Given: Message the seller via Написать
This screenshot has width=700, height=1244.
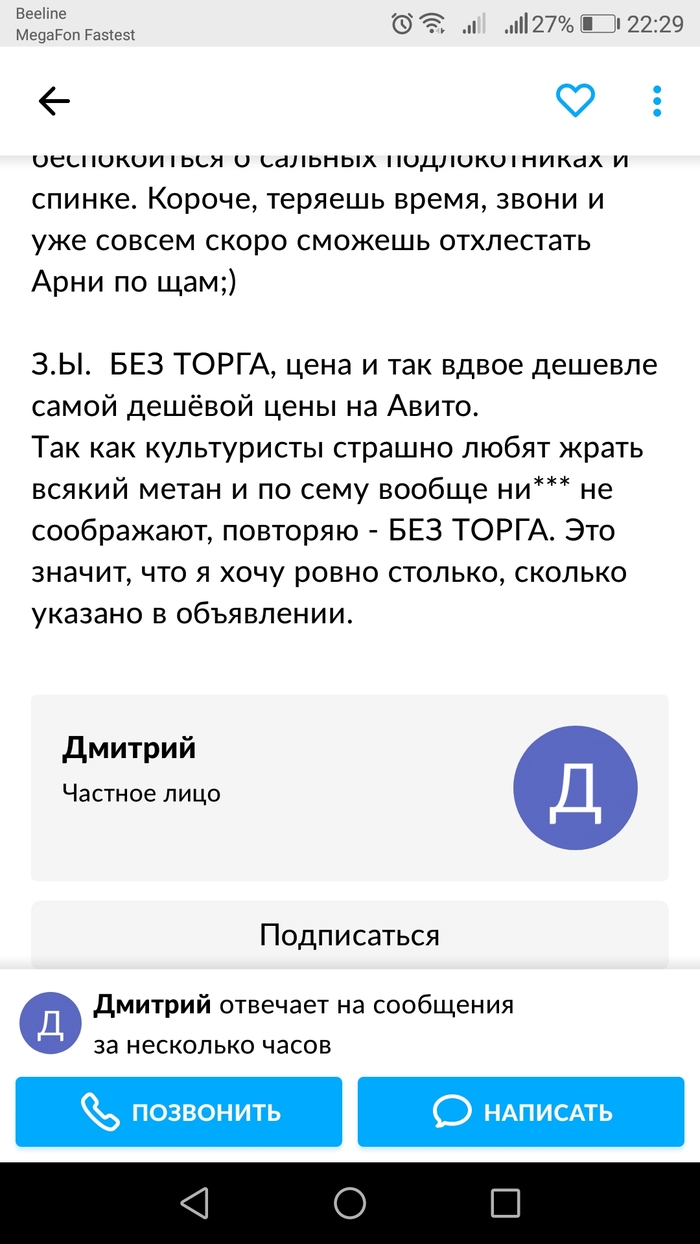Looking at the screenshot, I should point(521,1112).
